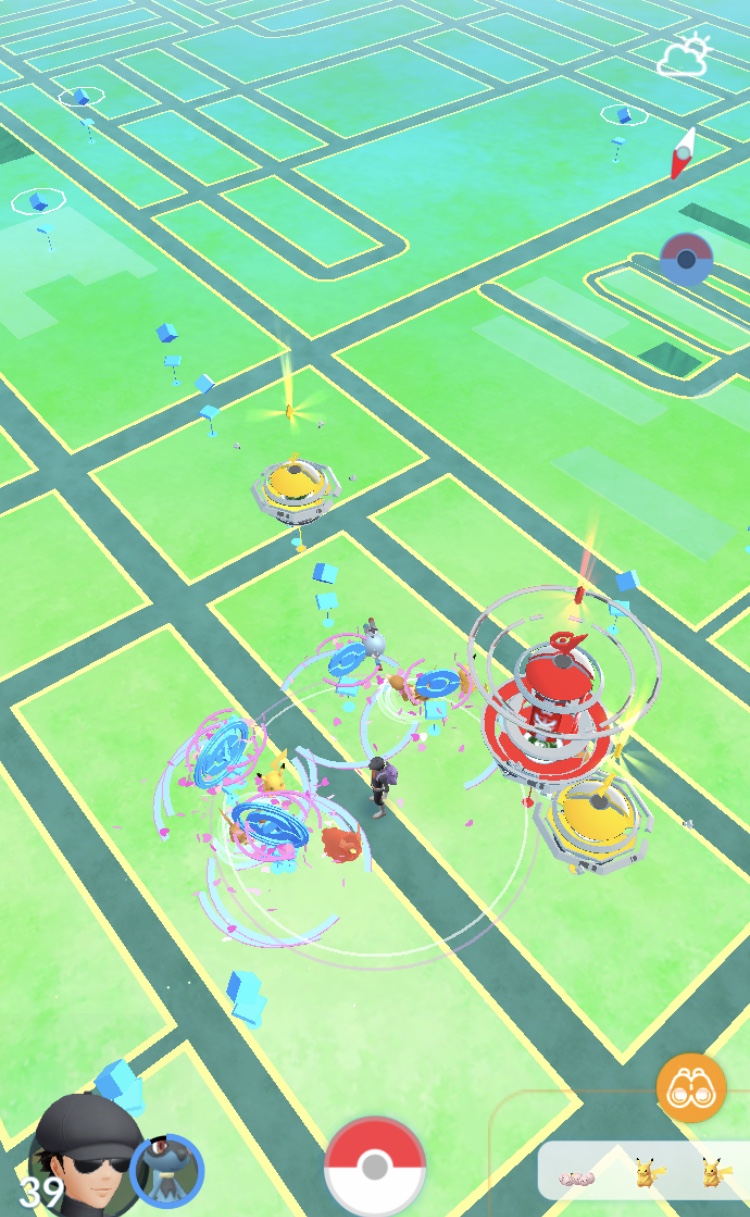750x1217 pixels.
Task: Open the yellow gym near the top
Action: point(293,487)
